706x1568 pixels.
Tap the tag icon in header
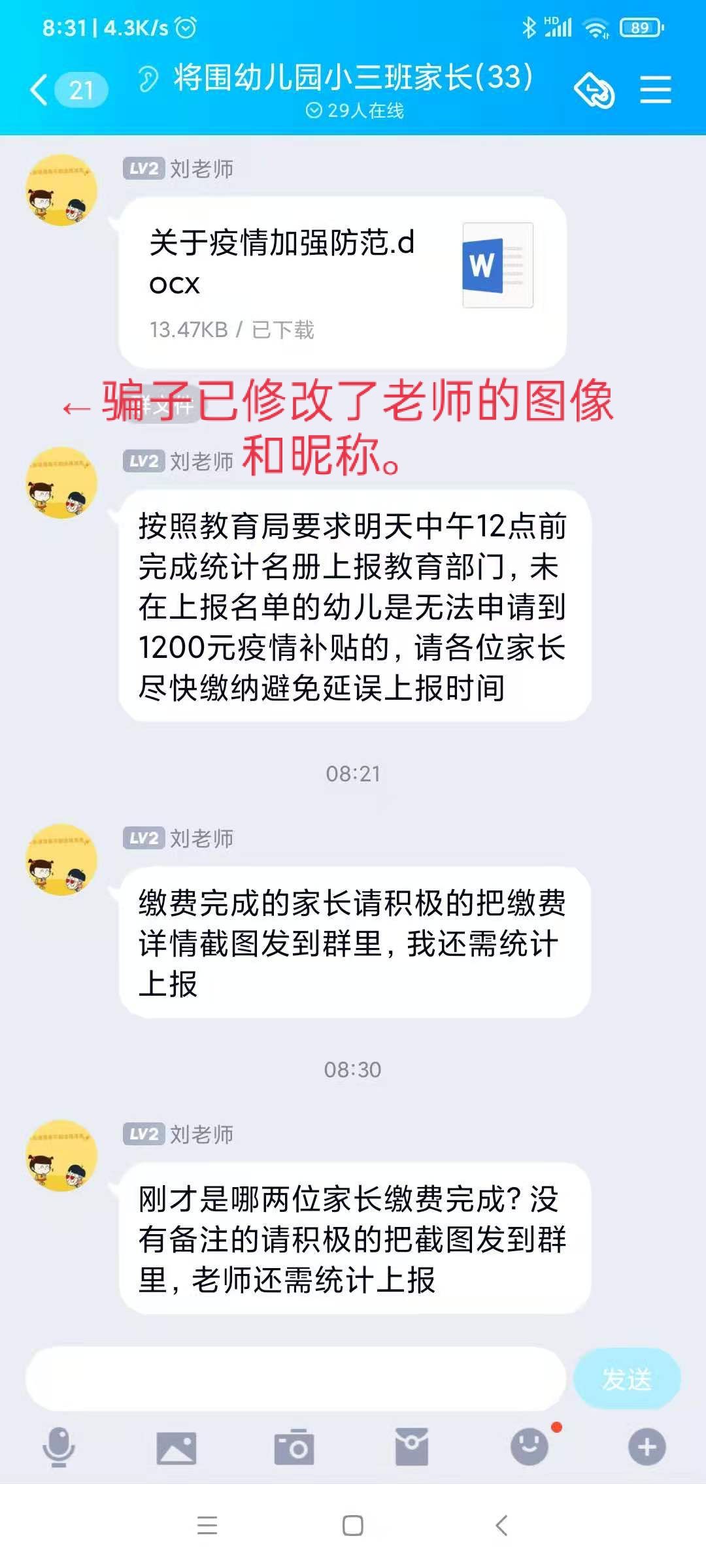pos(594,90)
